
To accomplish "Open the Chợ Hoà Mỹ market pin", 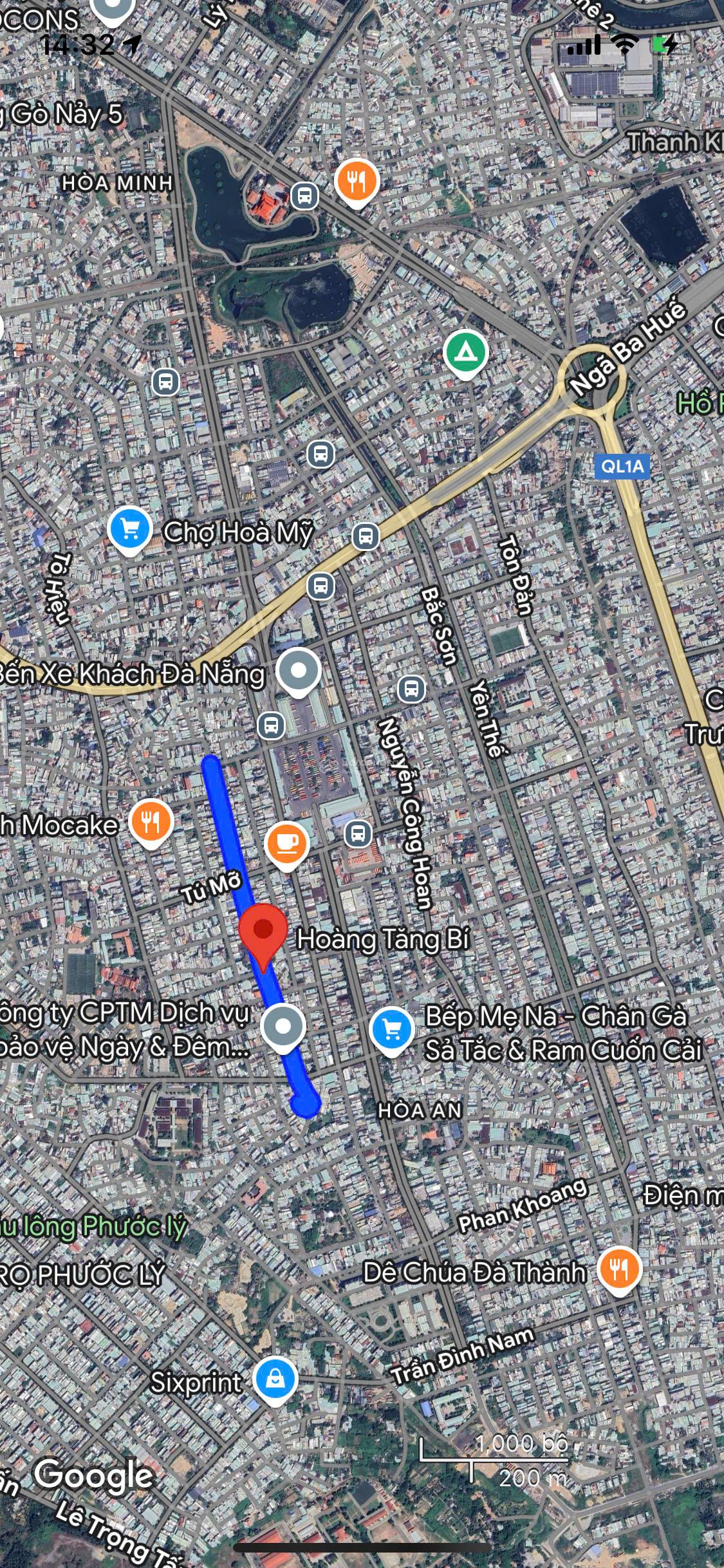I will [131, 530].
